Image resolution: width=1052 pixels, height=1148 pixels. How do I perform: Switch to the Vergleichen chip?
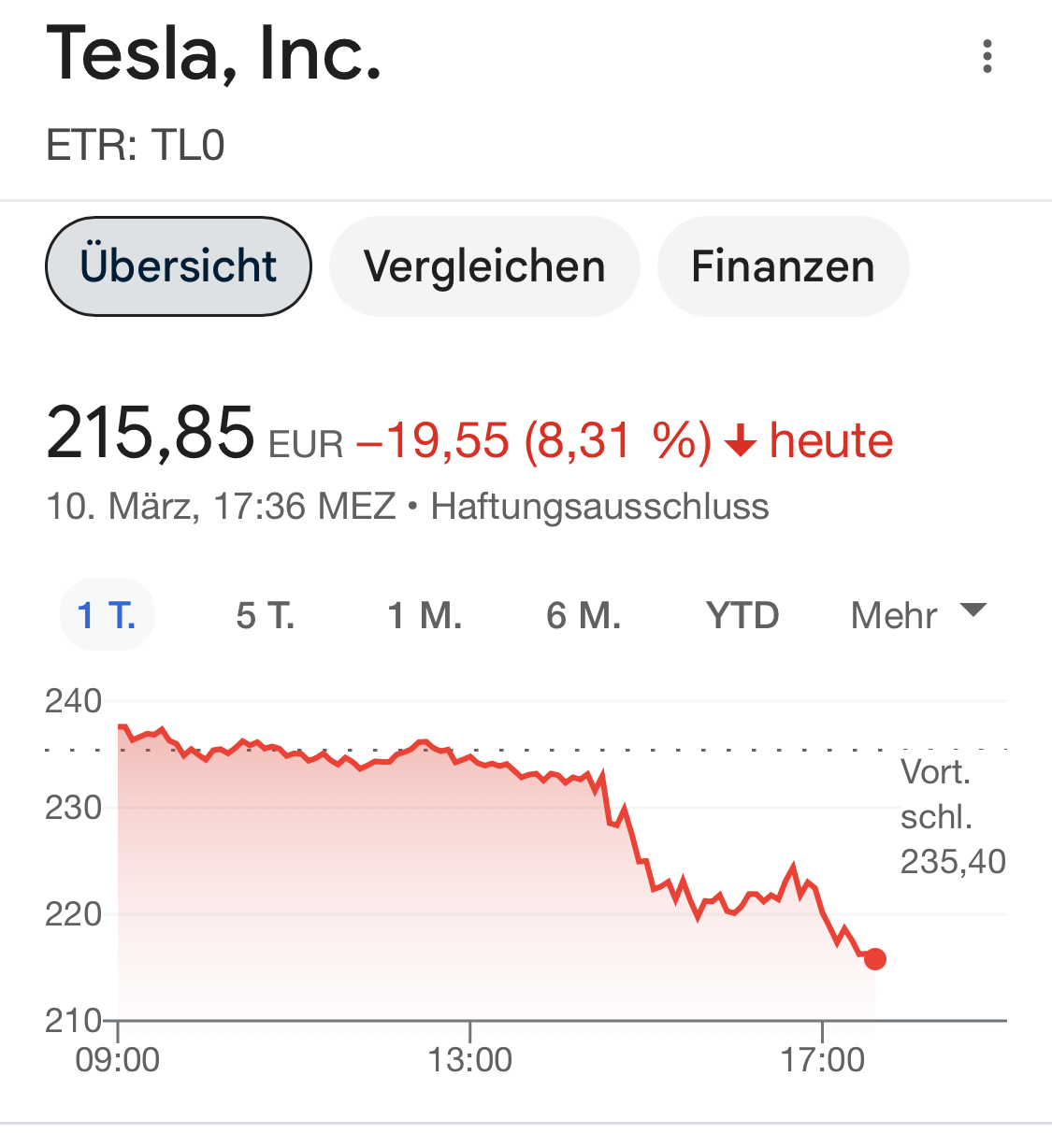484,266
